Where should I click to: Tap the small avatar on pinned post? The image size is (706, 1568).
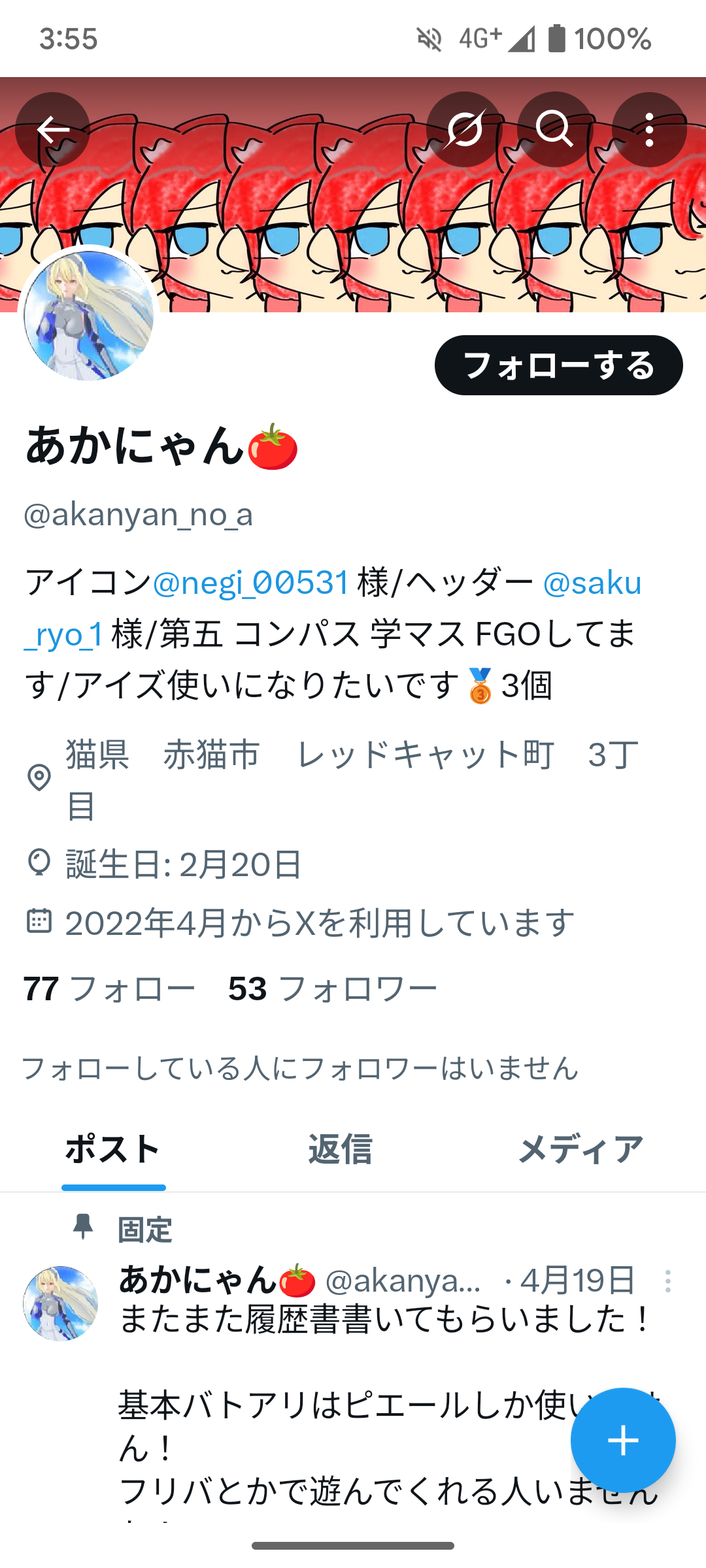click(60, 1303)
